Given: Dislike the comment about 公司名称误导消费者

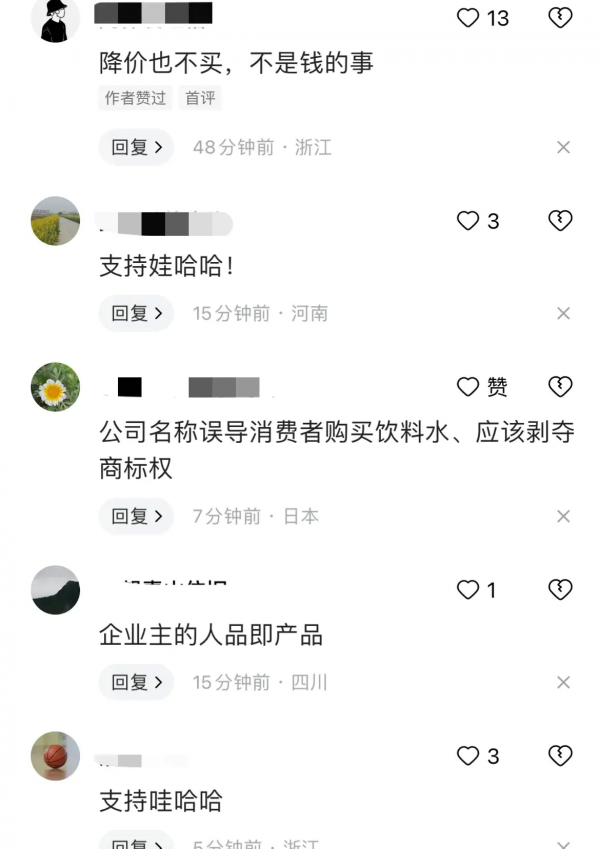Looking at the screenshot, I should [561, 387].
